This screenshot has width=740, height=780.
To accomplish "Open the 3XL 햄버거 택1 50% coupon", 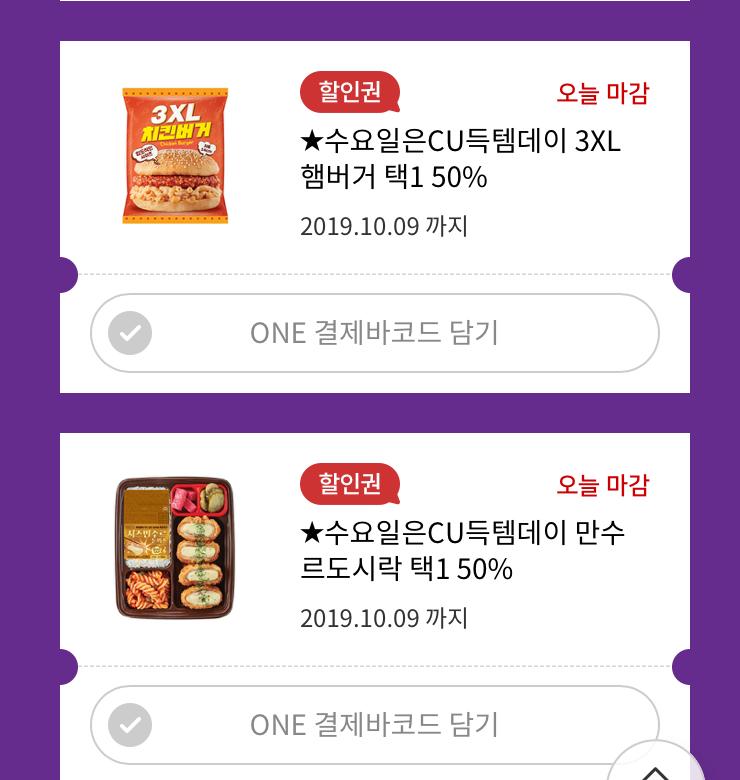I will [x=460, y=159].
